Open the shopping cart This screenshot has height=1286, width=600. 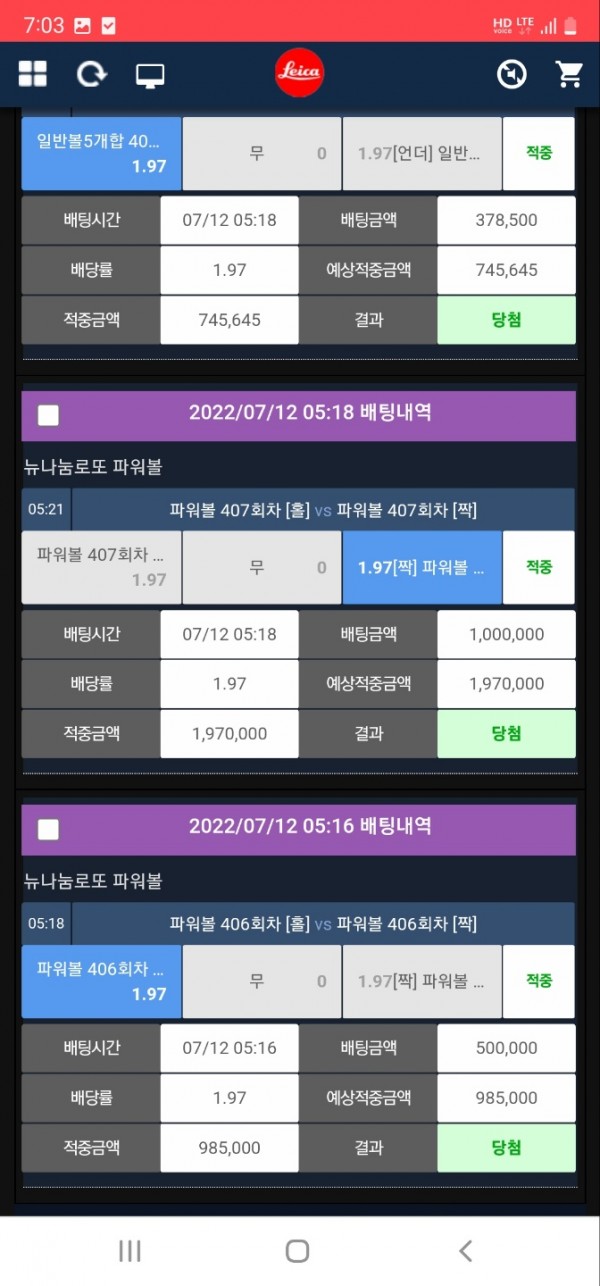[569, 74]
